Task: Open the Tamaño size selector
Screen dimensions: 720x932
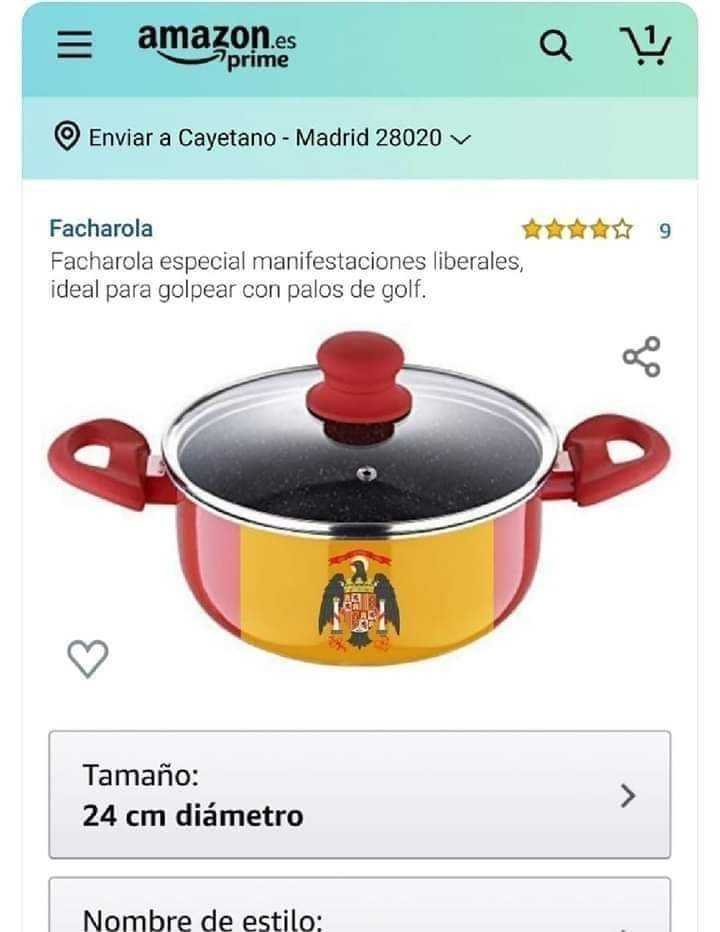Action: (x=360, y=795)
